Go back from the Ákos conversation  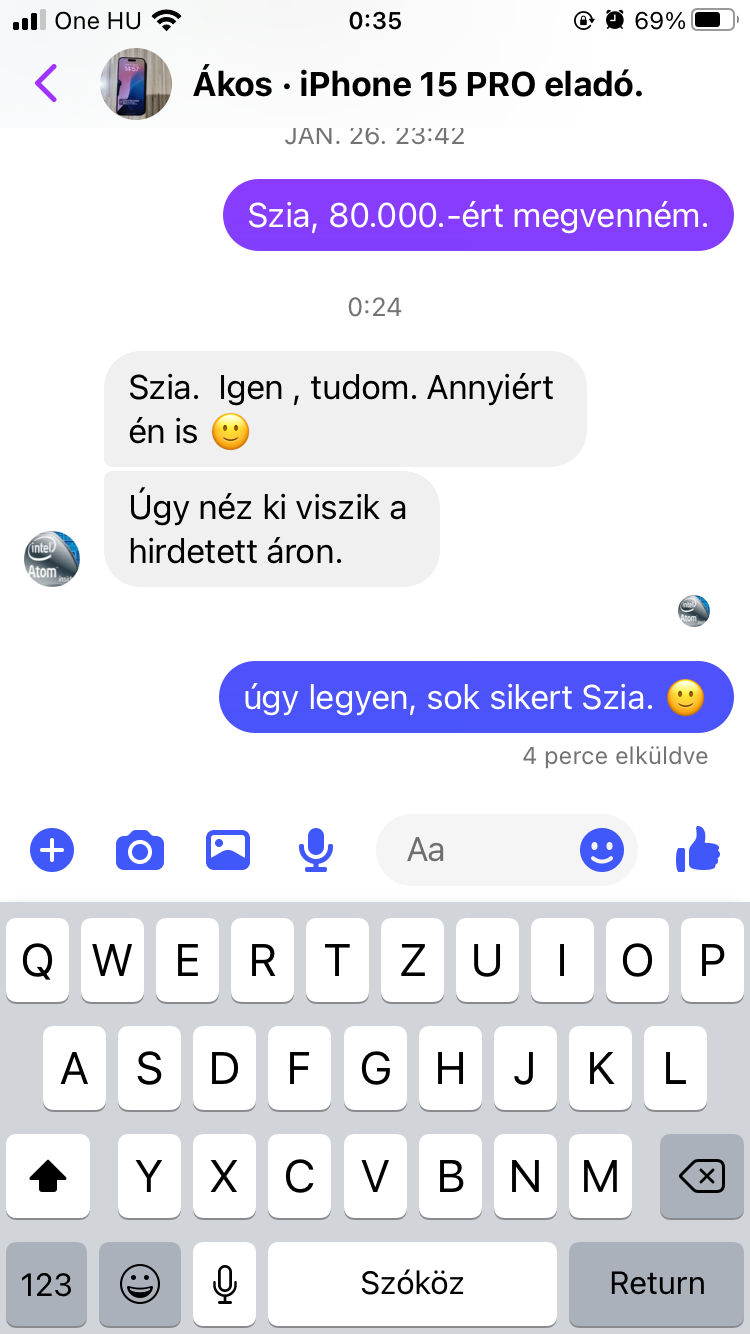click(x=46, y=84)
